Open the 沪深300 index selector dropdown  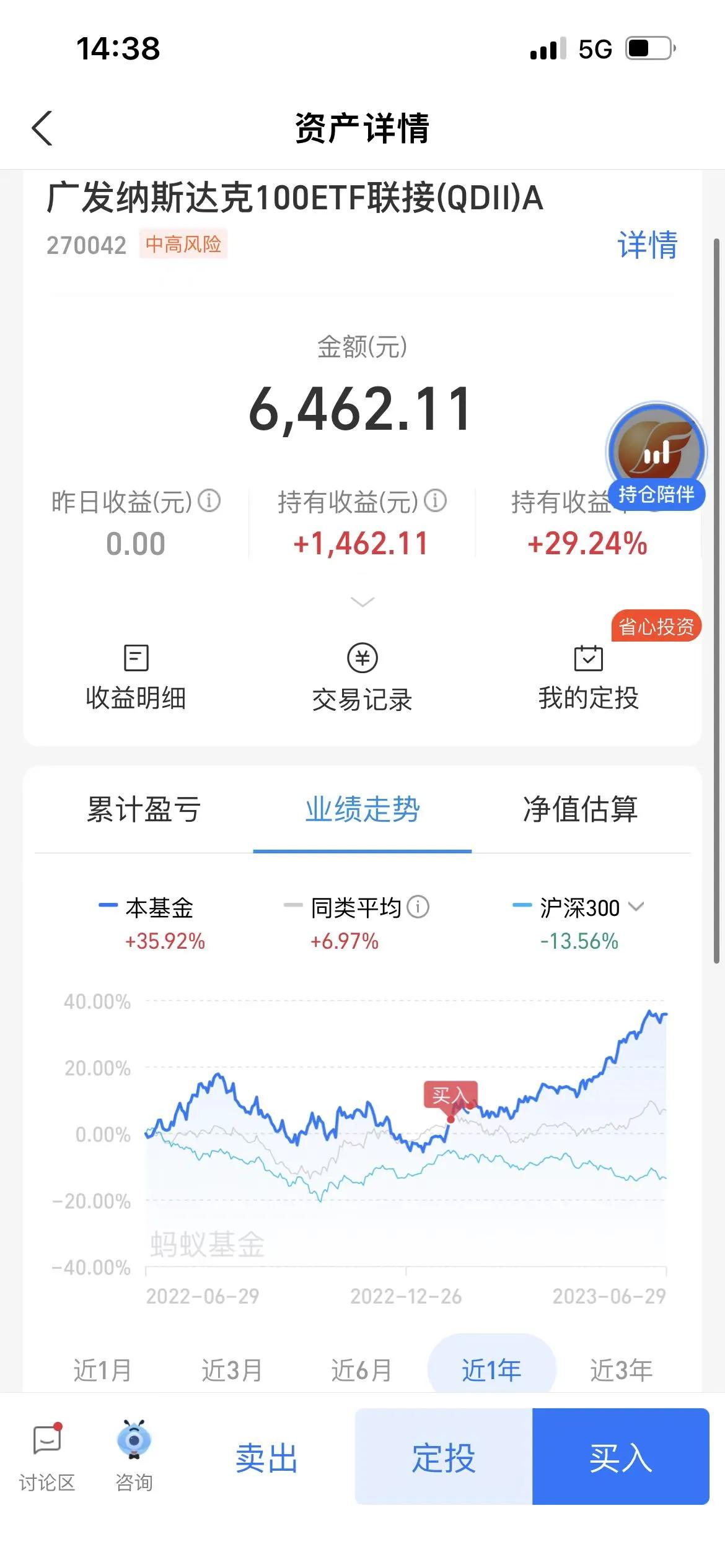point(636,907)
